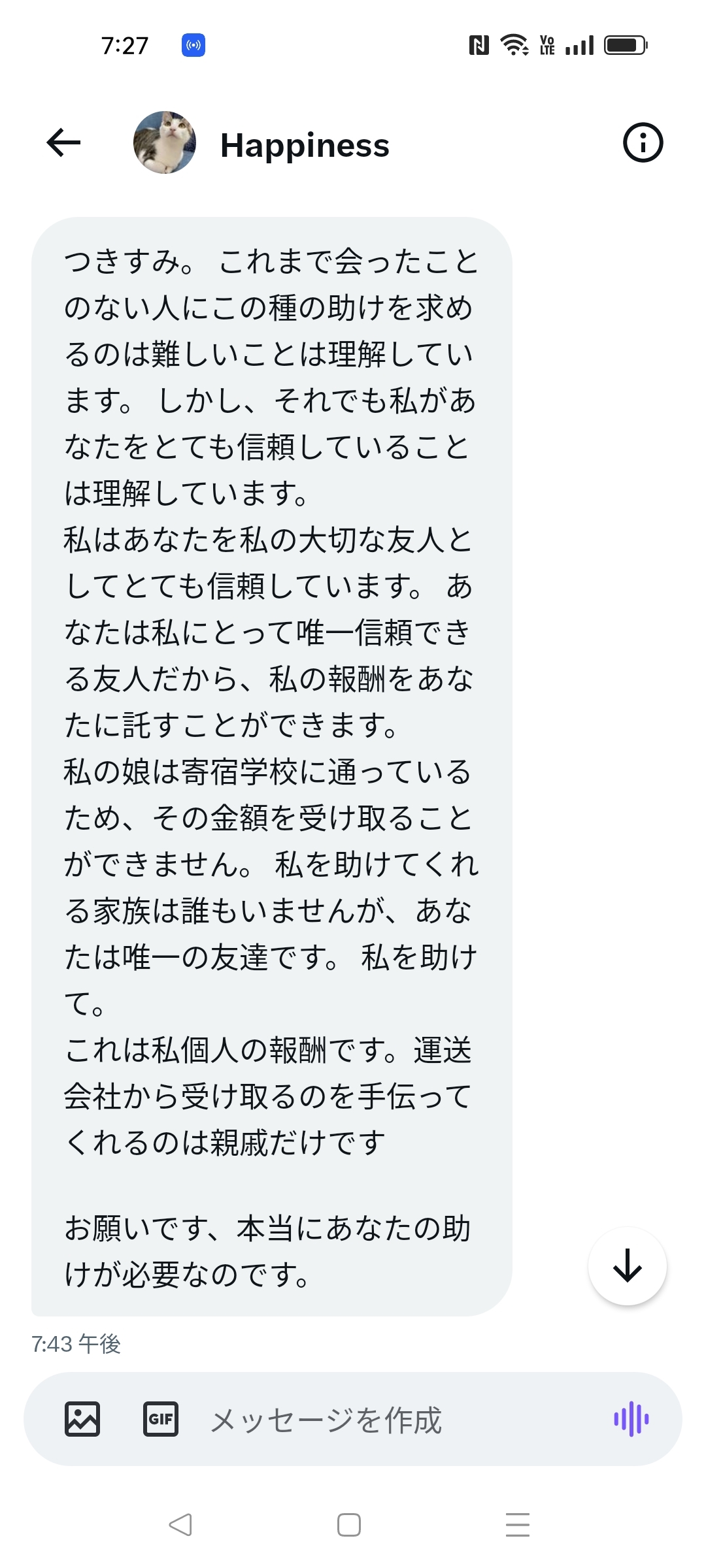Jump to latest message with down arrow
Image resolution: width=706 pixels, height=1568 pixels.
pos(628,1266)
